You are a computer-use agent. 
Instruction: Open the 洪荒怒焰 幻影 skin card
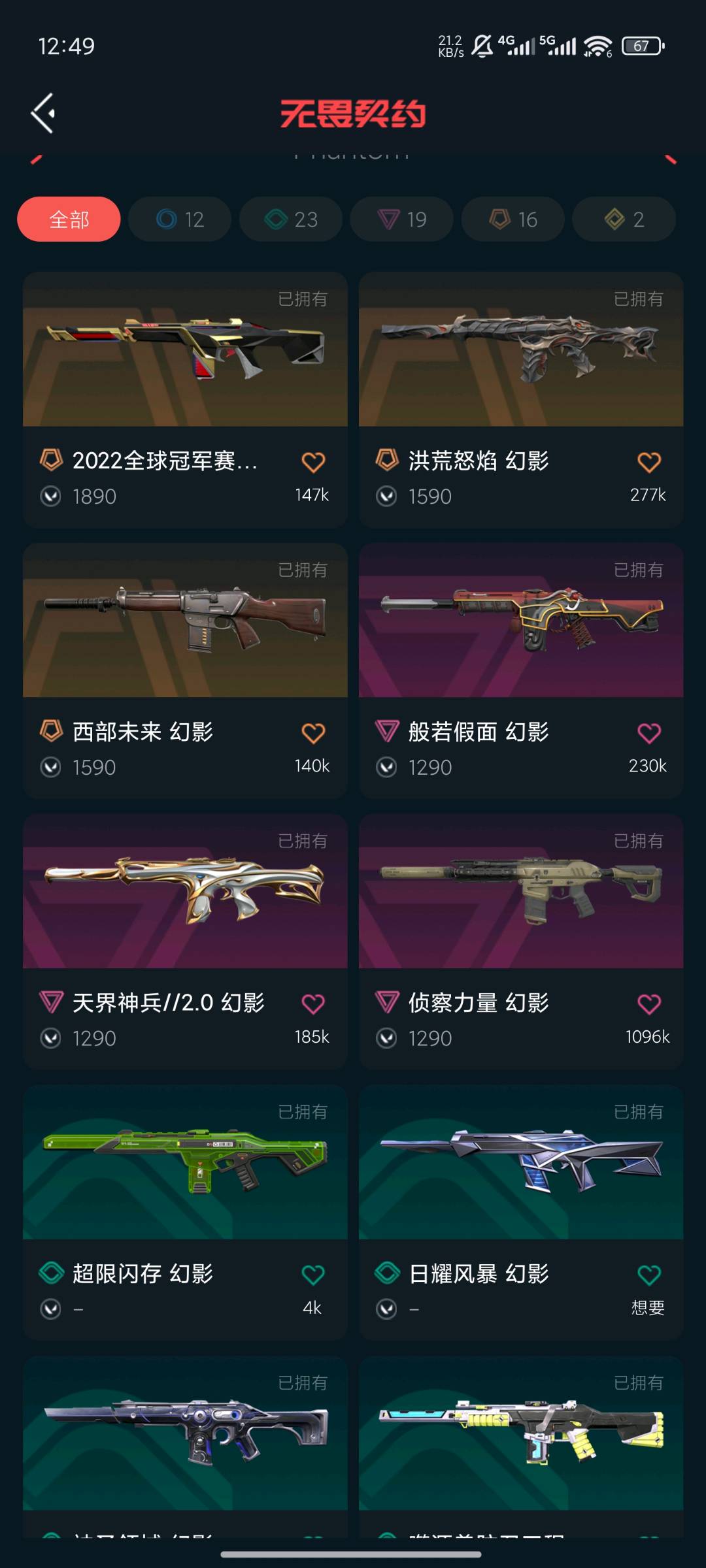click(x=521, y=400)
